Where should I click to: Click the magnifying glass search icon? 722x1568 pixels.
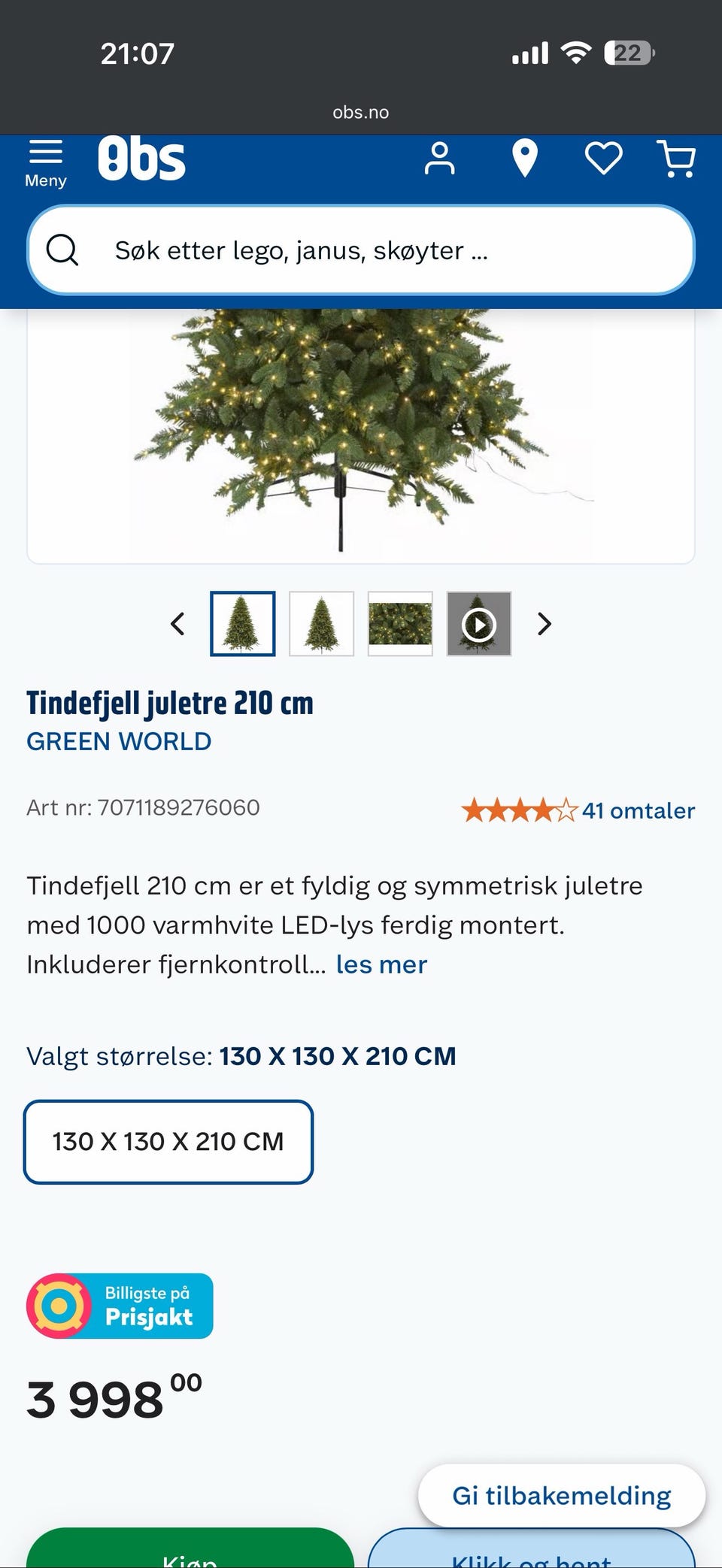63,250
